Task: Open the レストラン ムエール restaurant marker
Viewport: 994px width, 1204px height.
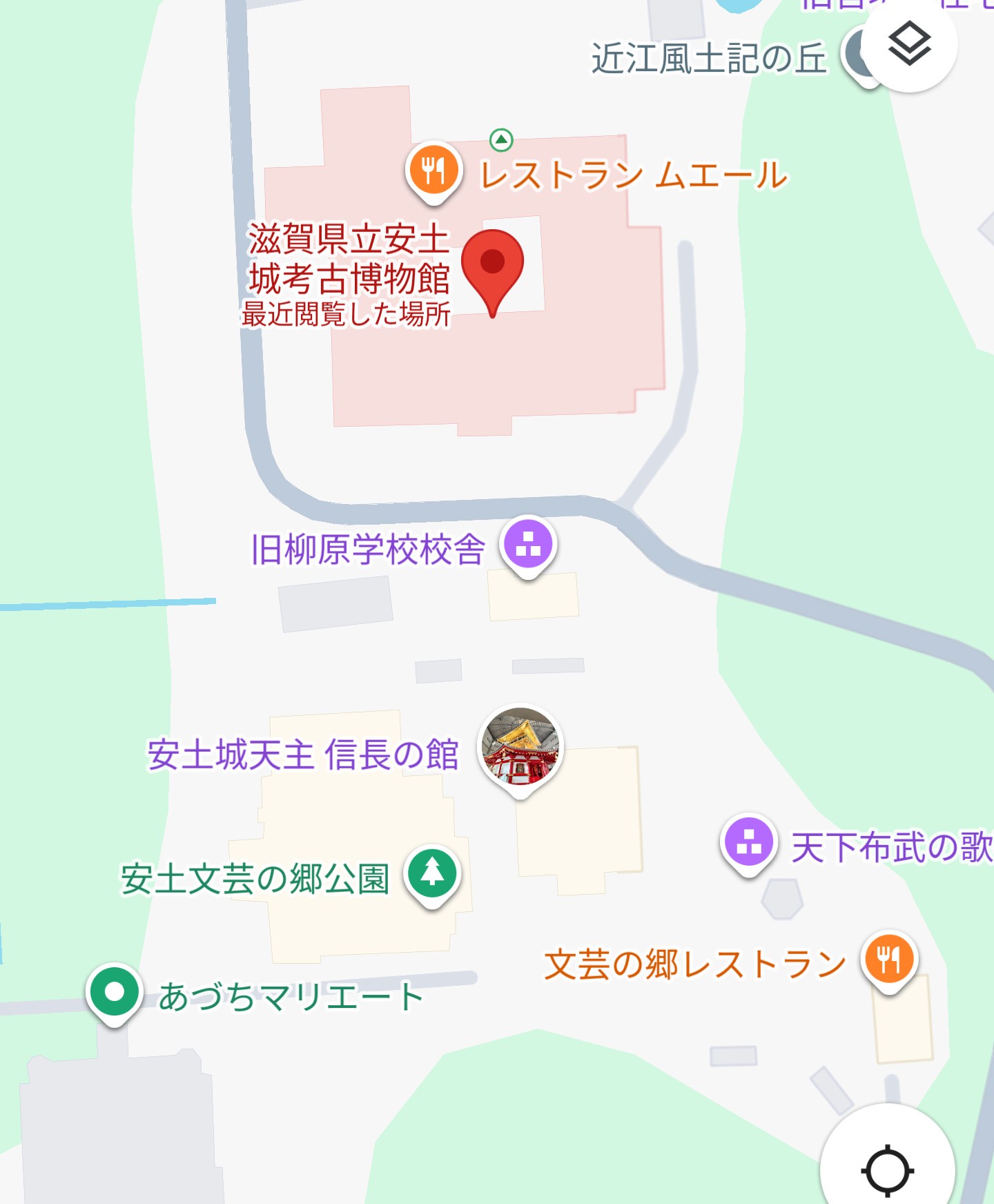Action: coord(433,170)
